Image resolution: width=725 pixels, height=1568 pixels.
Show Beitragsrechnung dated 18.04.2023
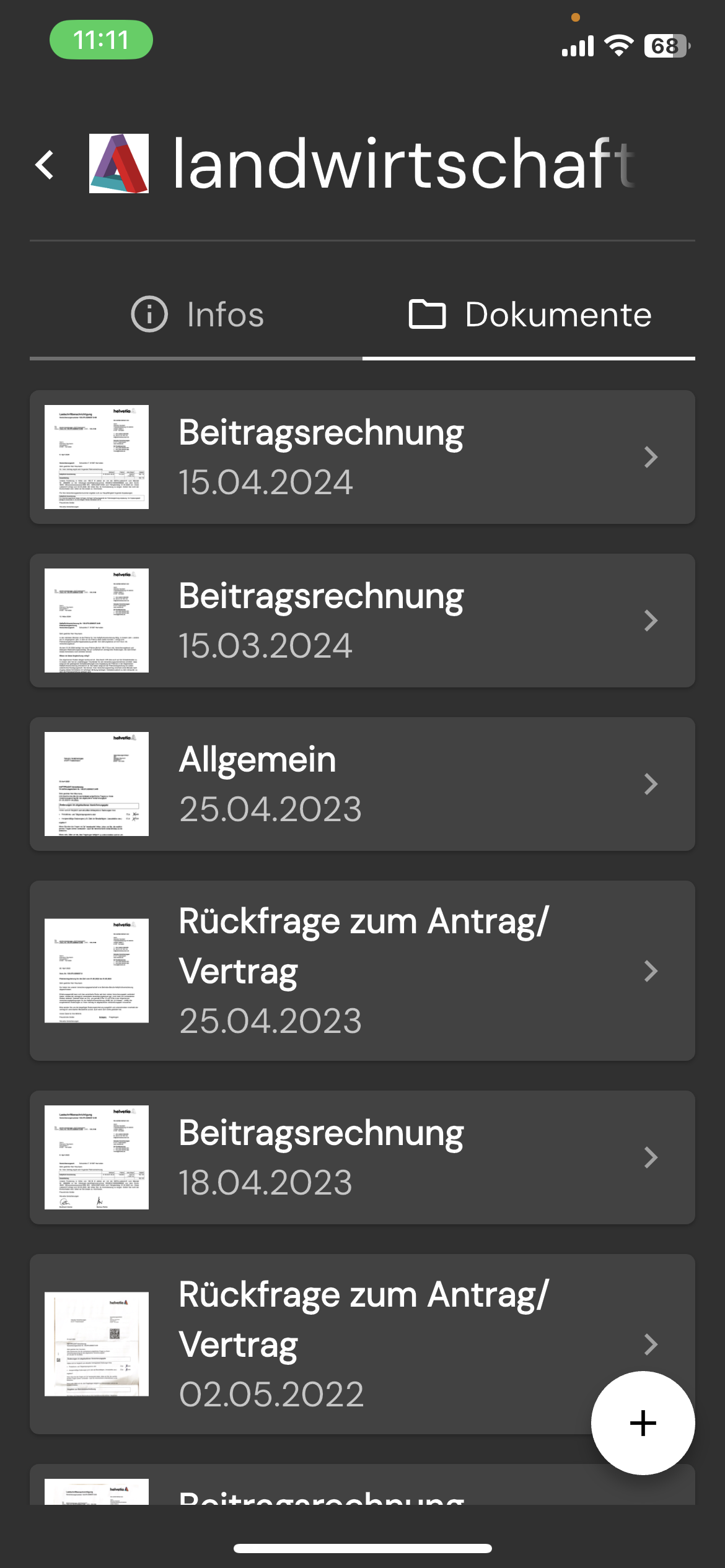[x=362, y=1157]
